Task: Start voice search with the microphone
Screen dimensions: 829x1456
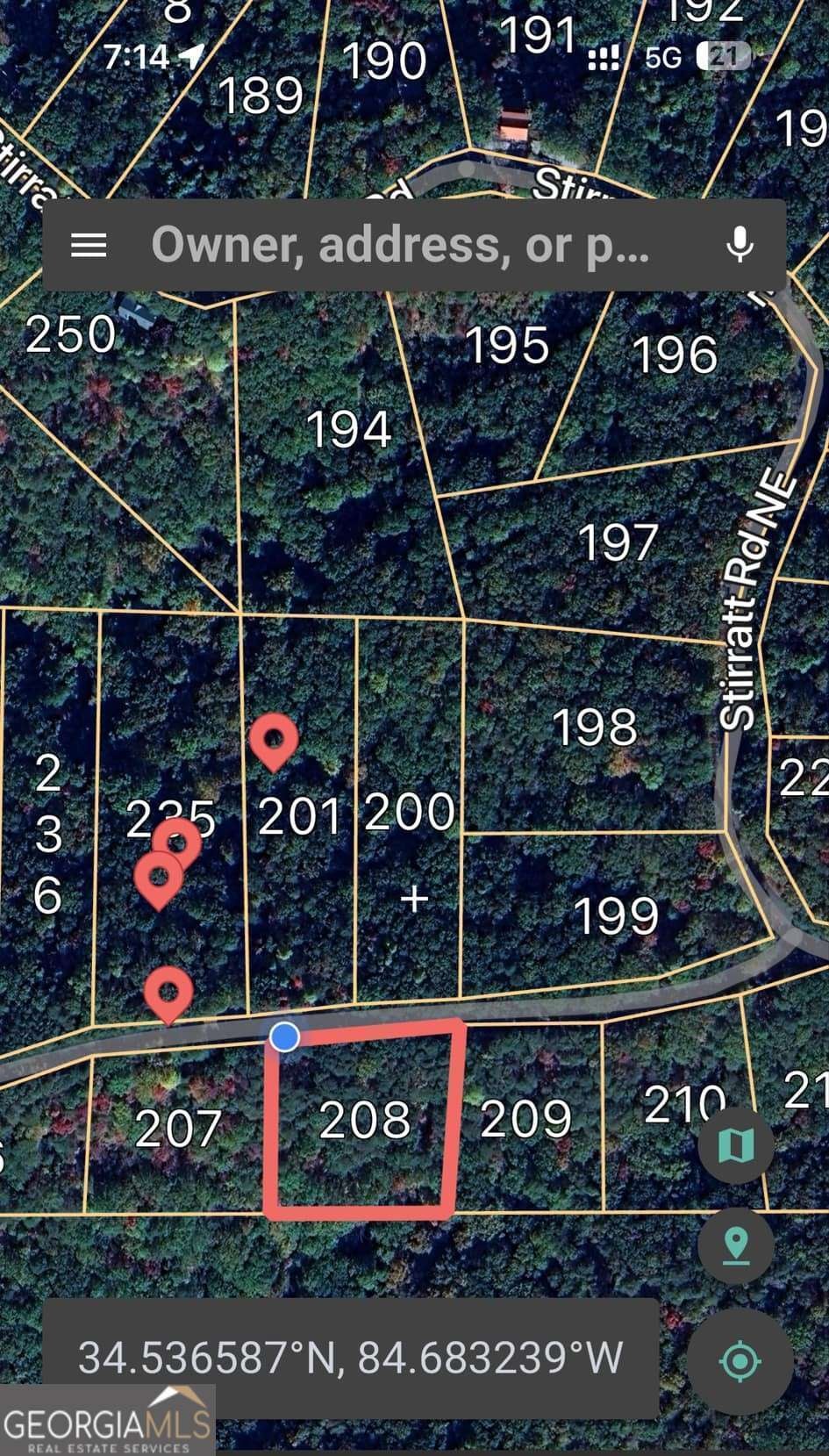Action: [740, 246]
